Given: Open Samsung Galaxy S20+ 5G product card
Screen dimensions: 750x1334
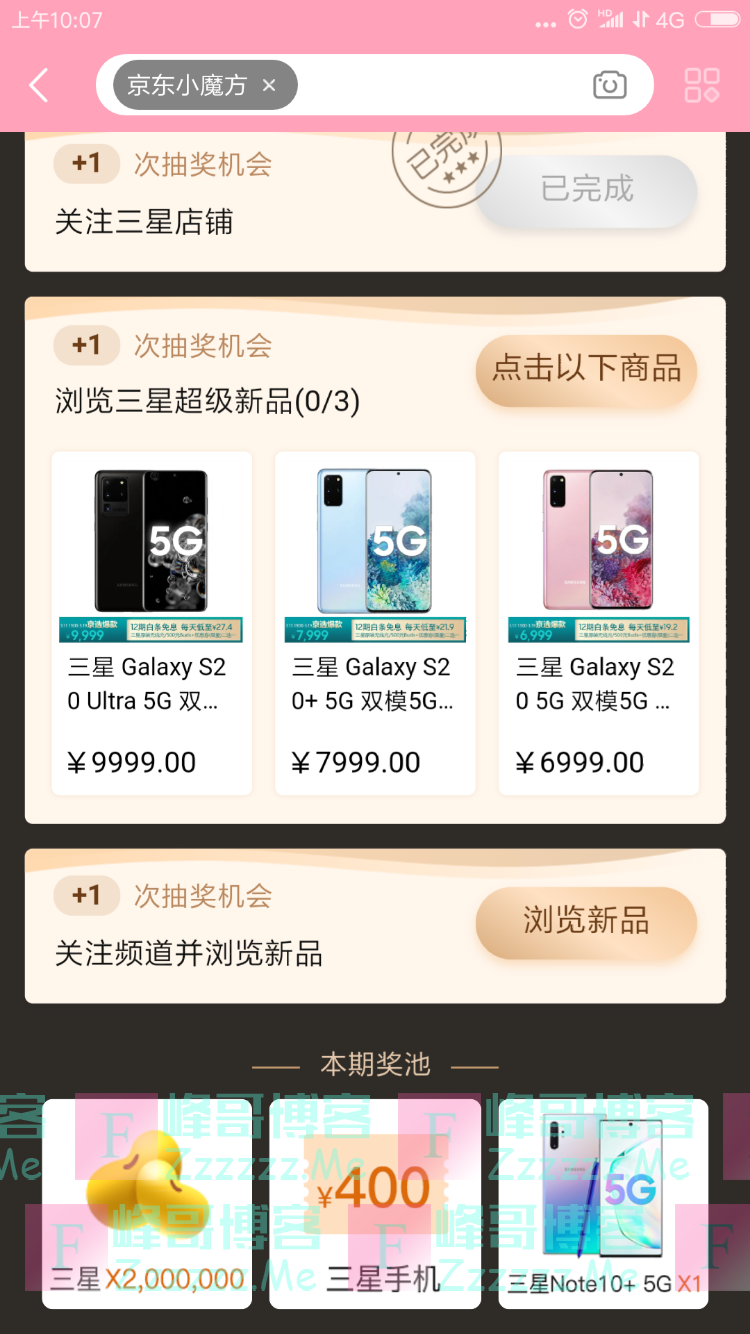Looking at the screenshot, I should (375, 622).
